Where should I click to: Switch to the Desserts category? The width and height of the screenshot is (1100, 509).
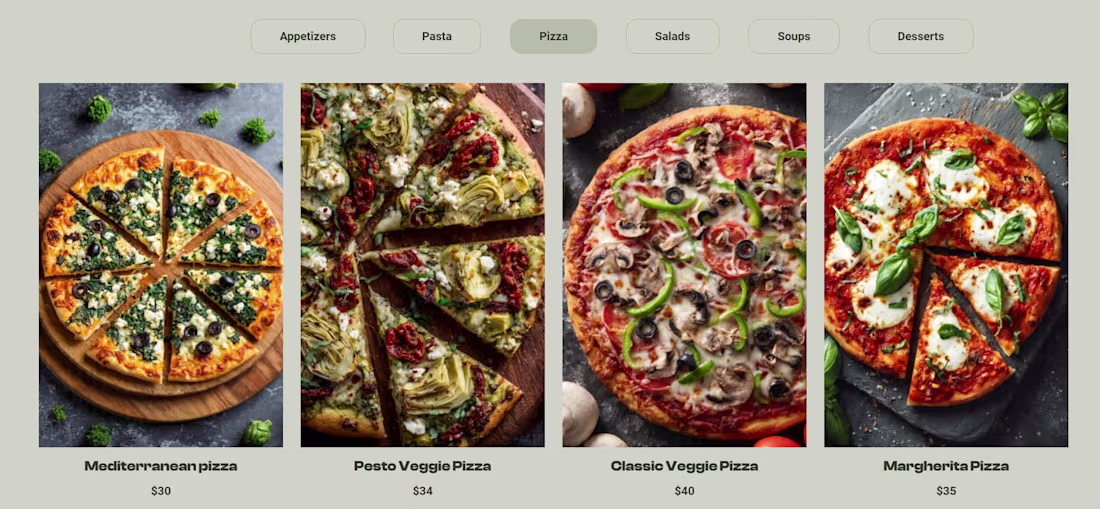click(x=920, y=36)
